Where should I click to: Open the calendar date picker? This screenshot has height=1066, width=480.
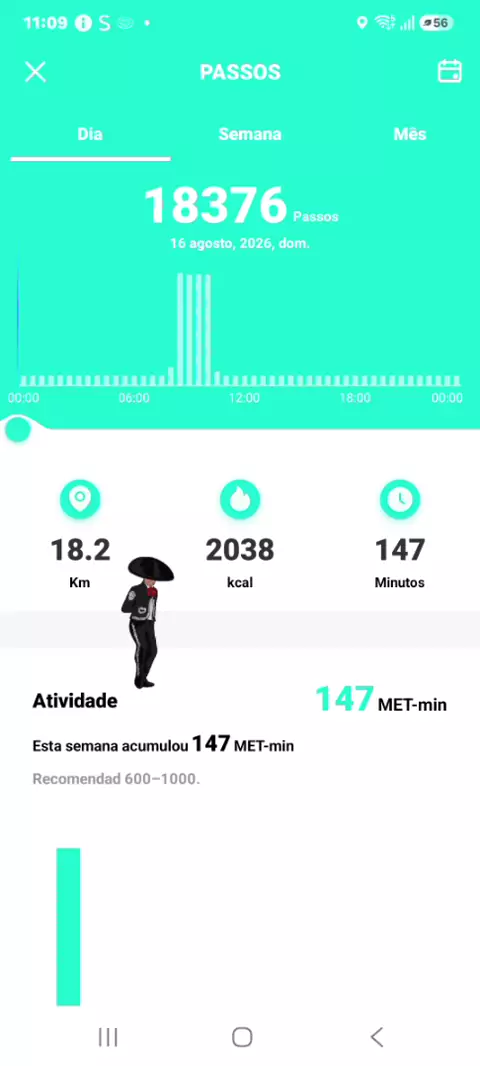pyautogui.click(x=449, y=71)
